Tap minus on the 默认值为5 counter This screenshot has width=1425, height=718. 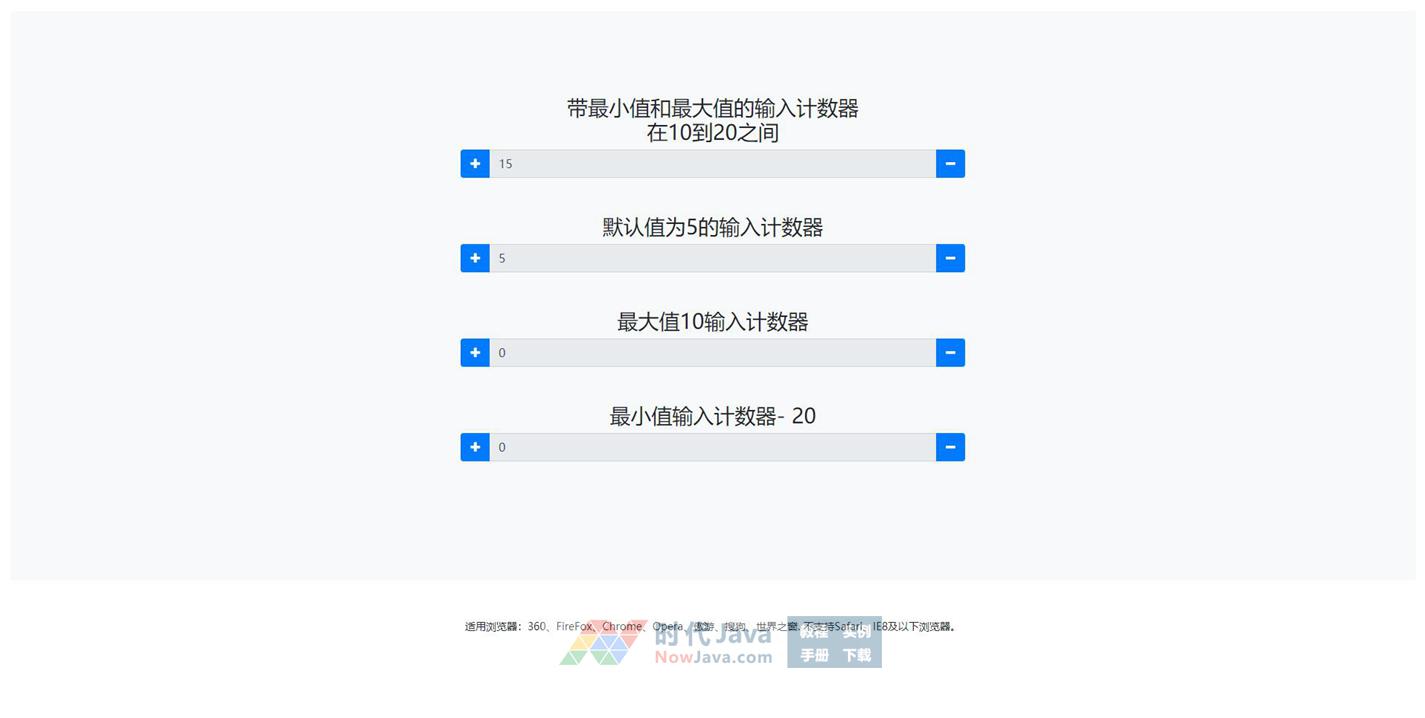pos(950,258)
